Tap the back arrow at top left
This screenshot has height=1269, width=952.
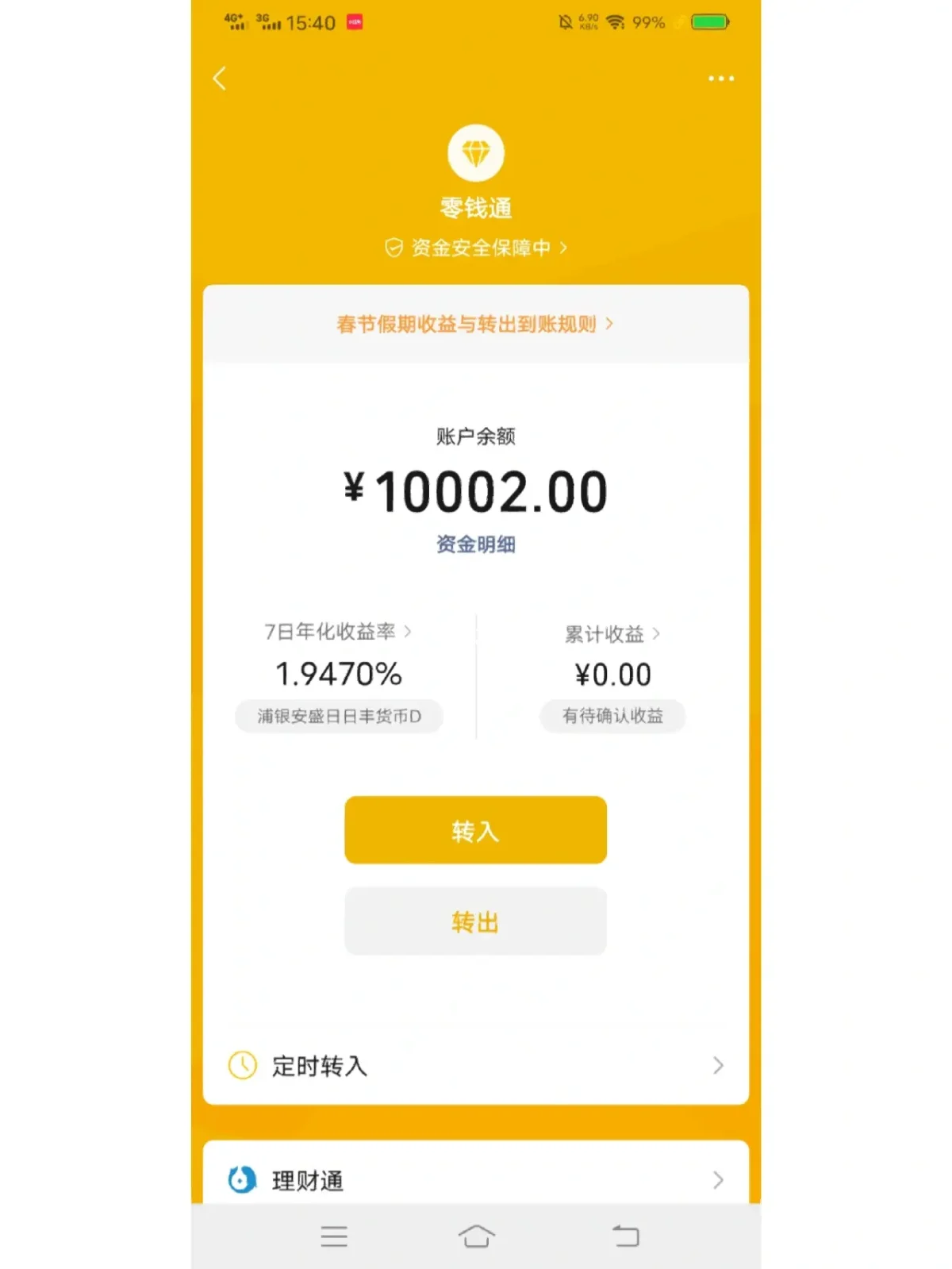tap(220, 79)
